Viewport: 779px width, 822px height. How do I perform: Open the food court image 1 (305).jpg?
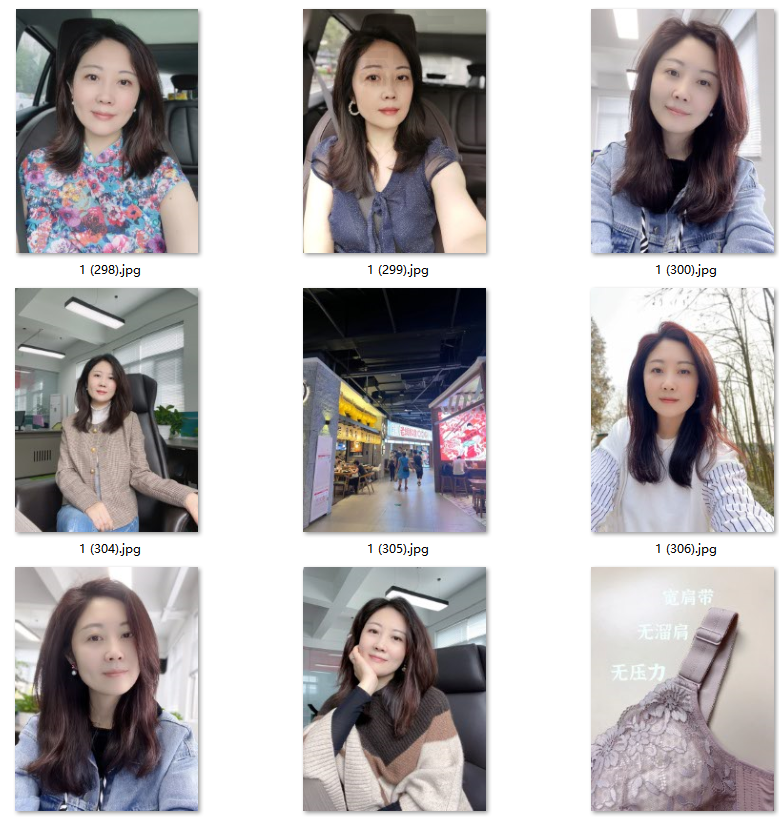(394, 410)
